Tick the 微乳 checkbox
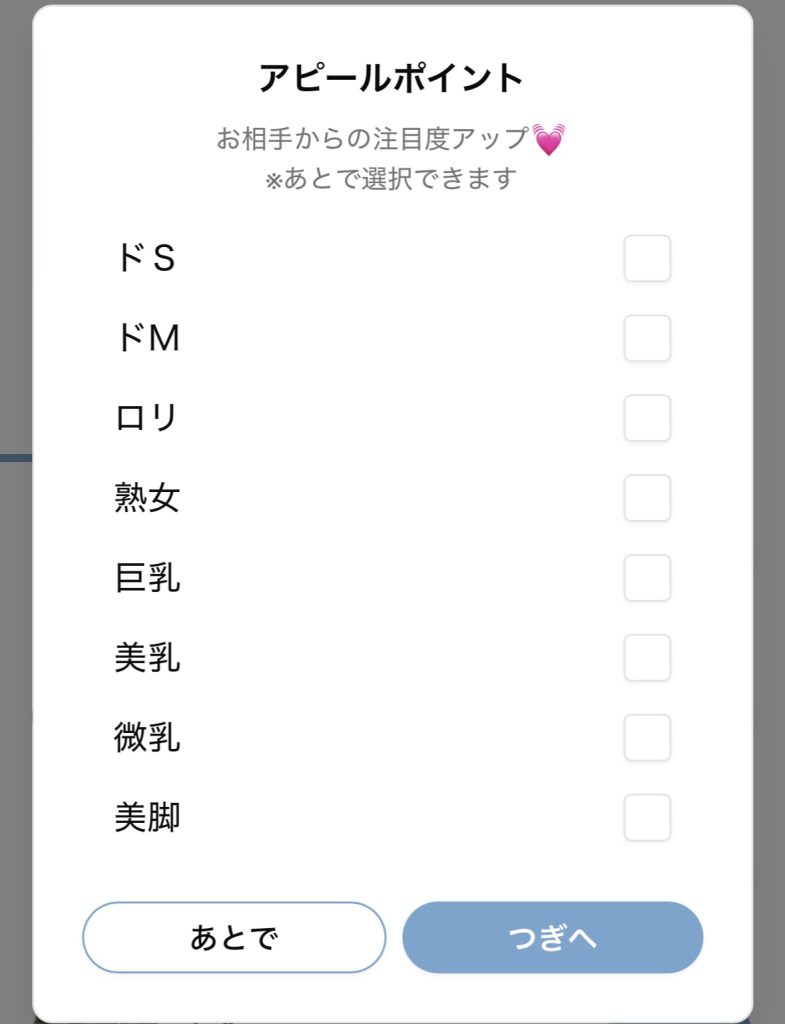This screenshot has height=1024, width=785. (647, 738)
